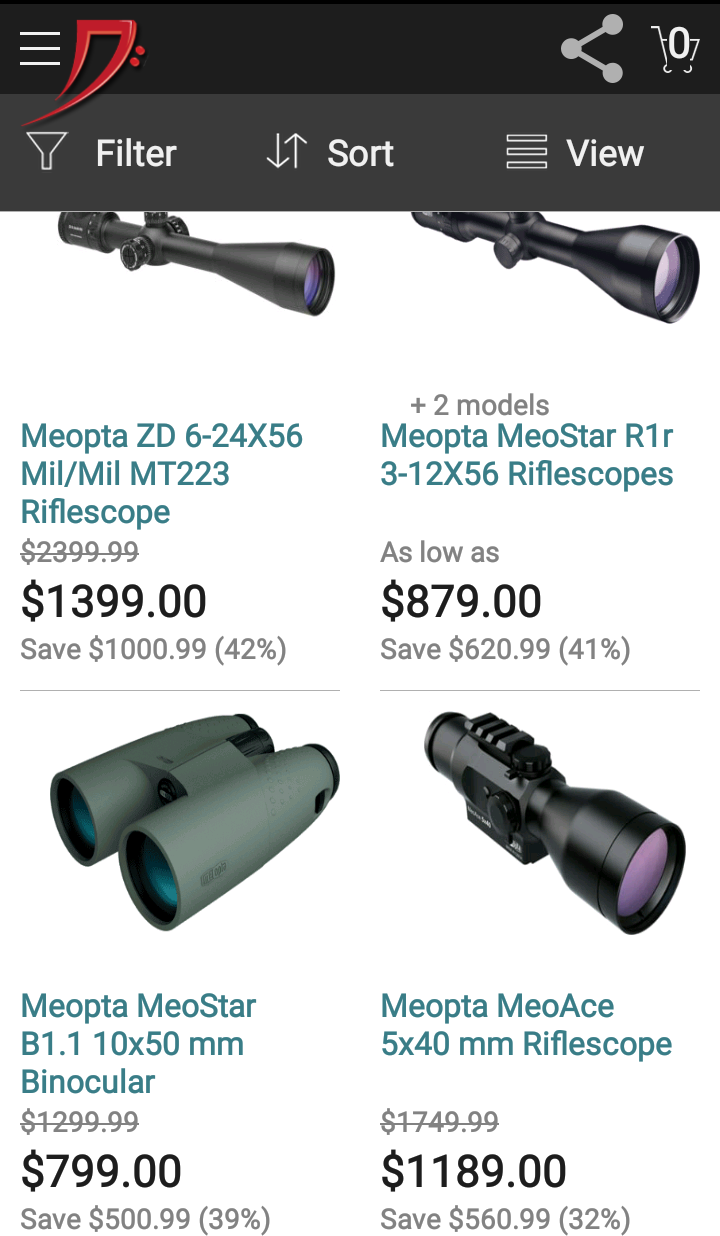Open Meopta MeoStar B1.1 10x50 mm Binocular title
Screen dimensions: 720x1236
tap(138, 1043)
